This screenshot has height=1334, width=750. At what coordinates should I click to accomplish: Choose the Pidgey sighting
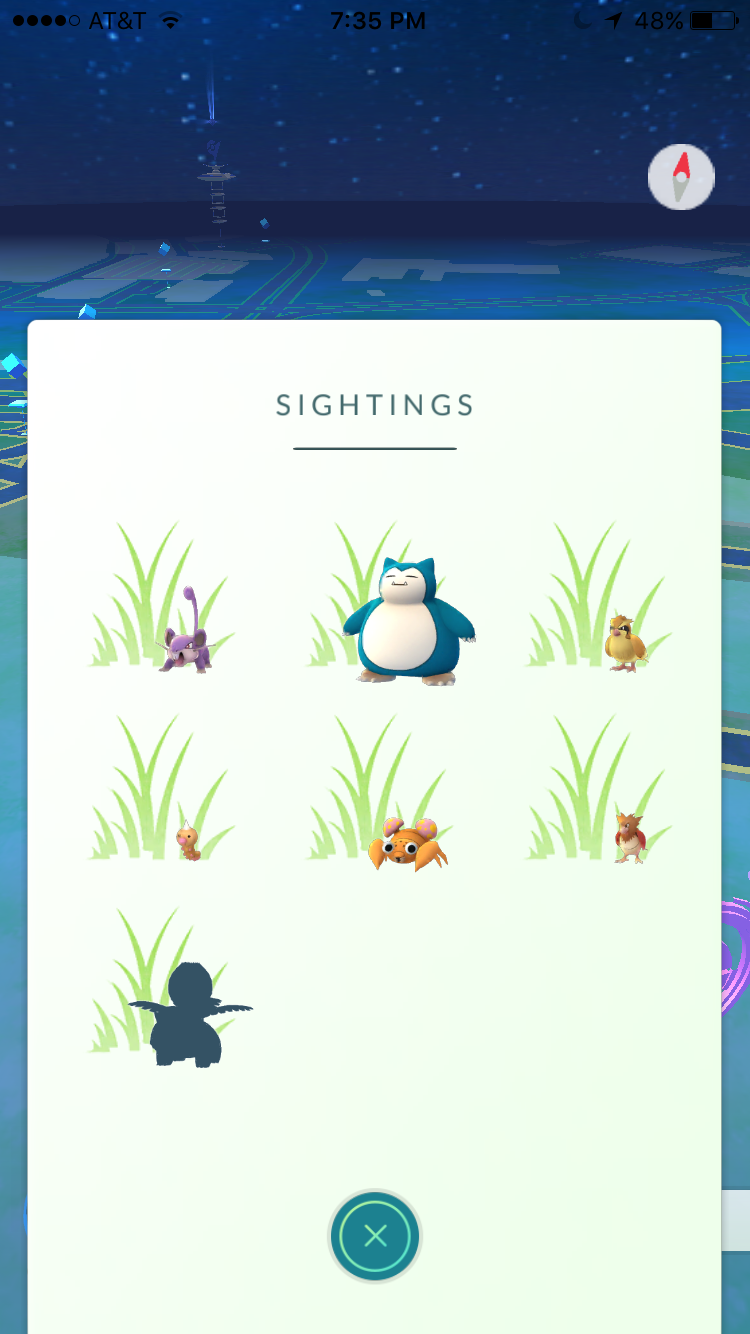point(624,642)
